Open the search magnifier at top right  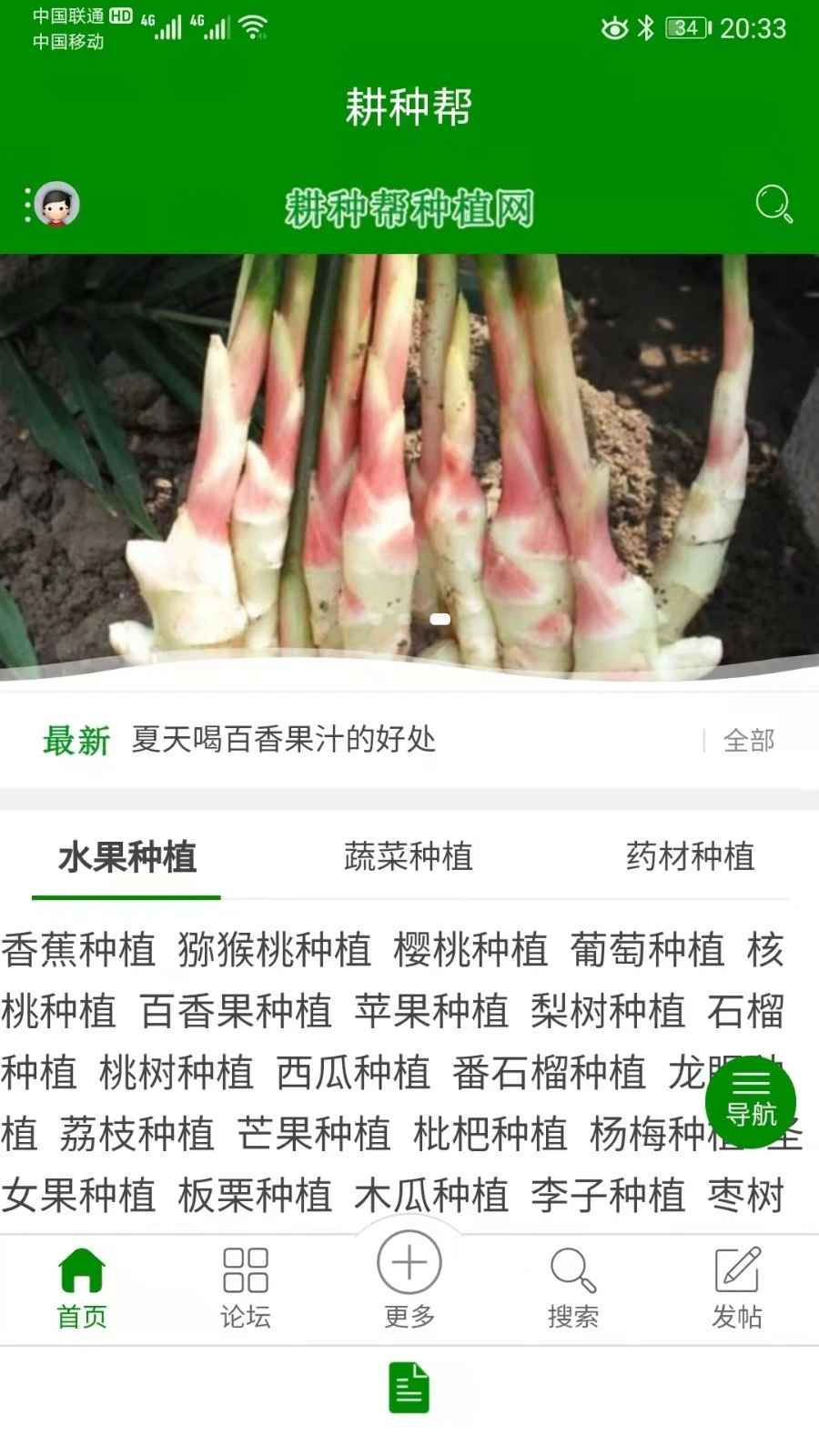pos(773,205)
